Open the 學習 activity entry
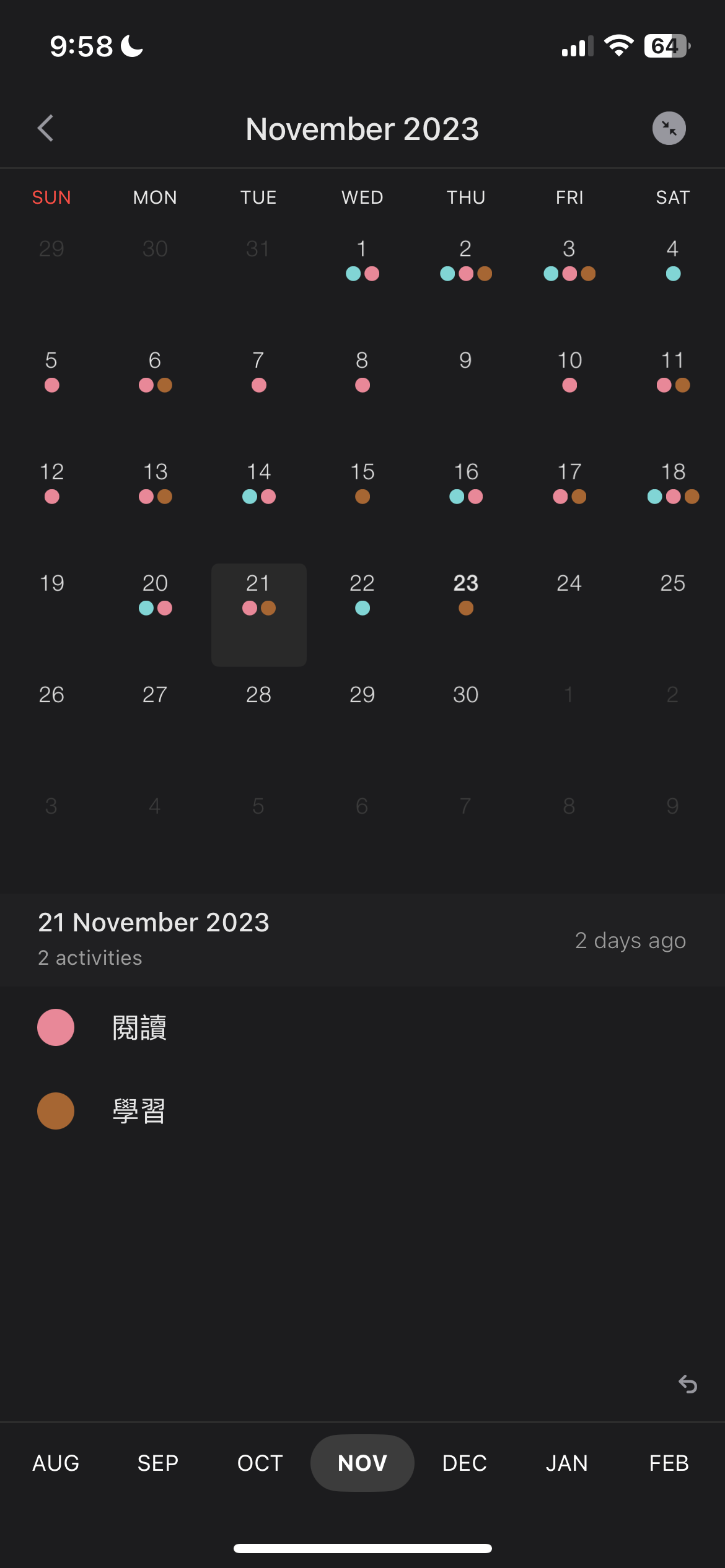Screen dimensions: 725x1568 139,1111
